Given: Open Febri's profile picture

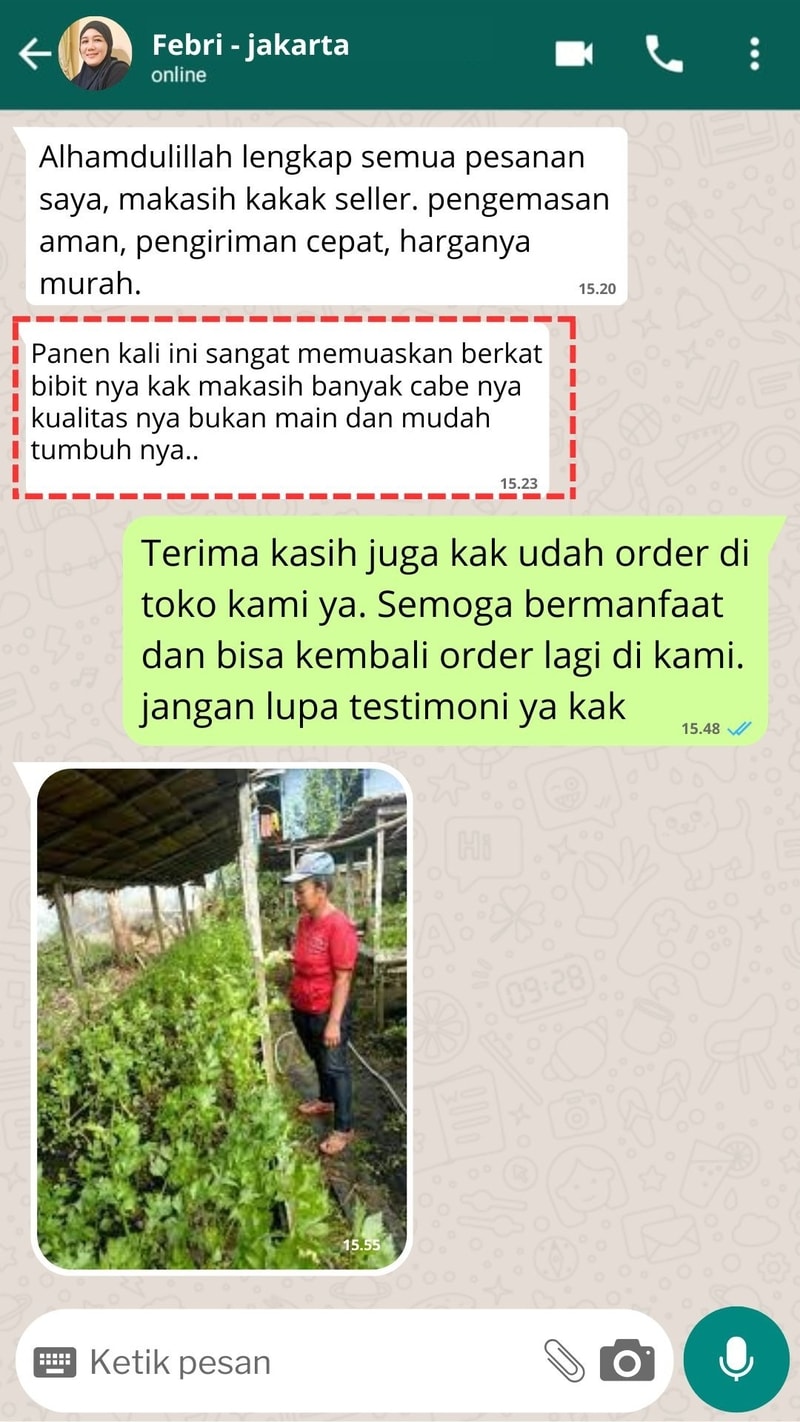Looking at the screenshot, I should 95,55.
